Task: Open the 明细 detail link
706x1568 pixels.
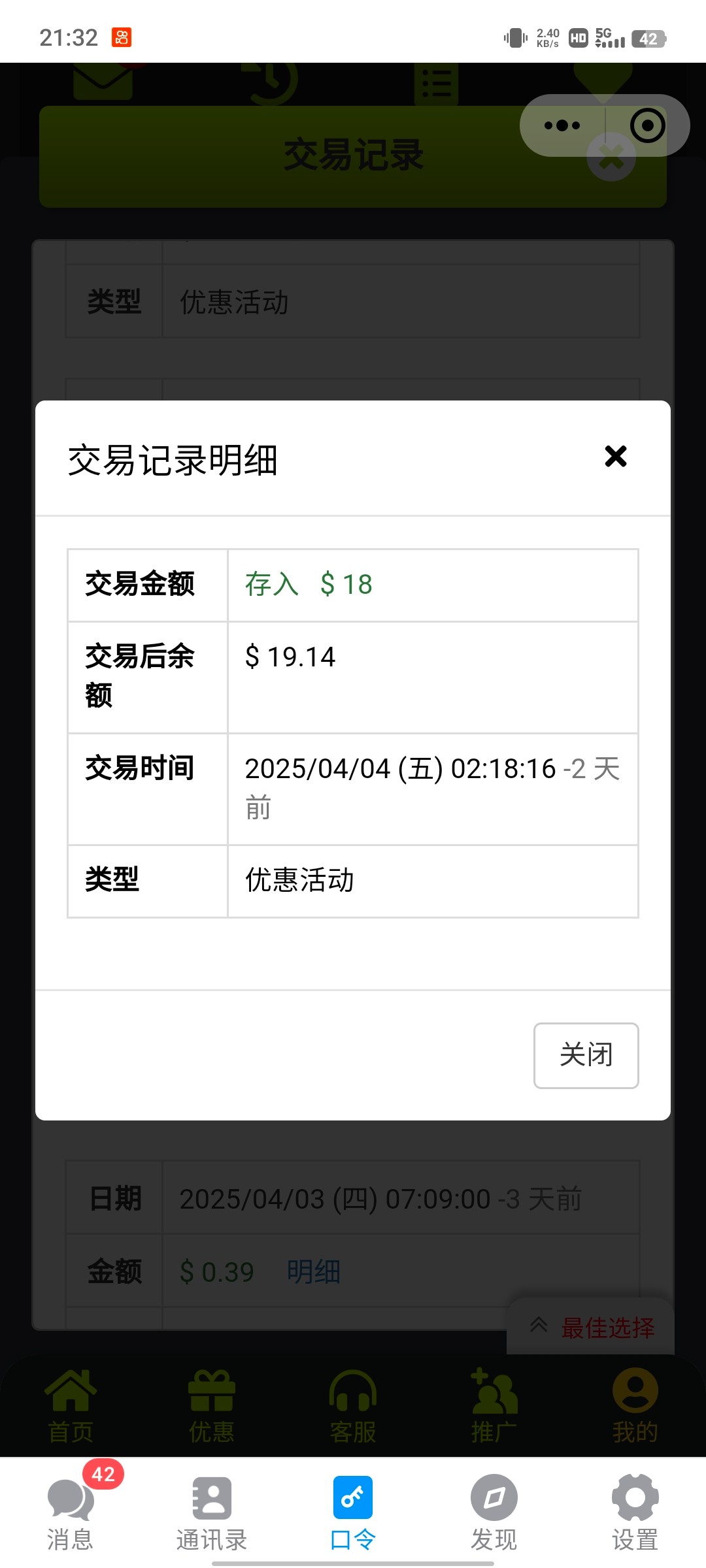Action: point(312,1270)
